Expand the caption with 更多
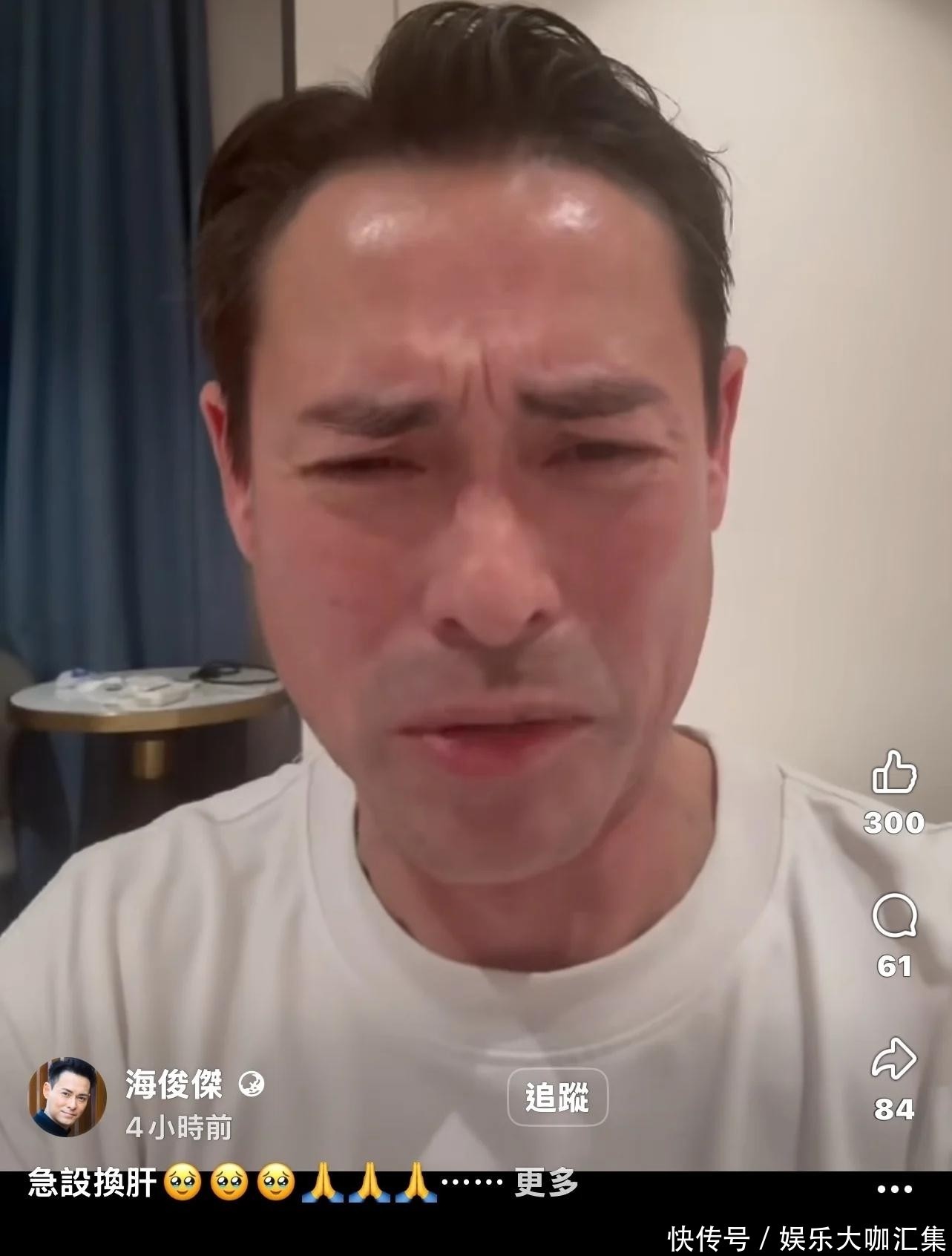 (545, 1183)
